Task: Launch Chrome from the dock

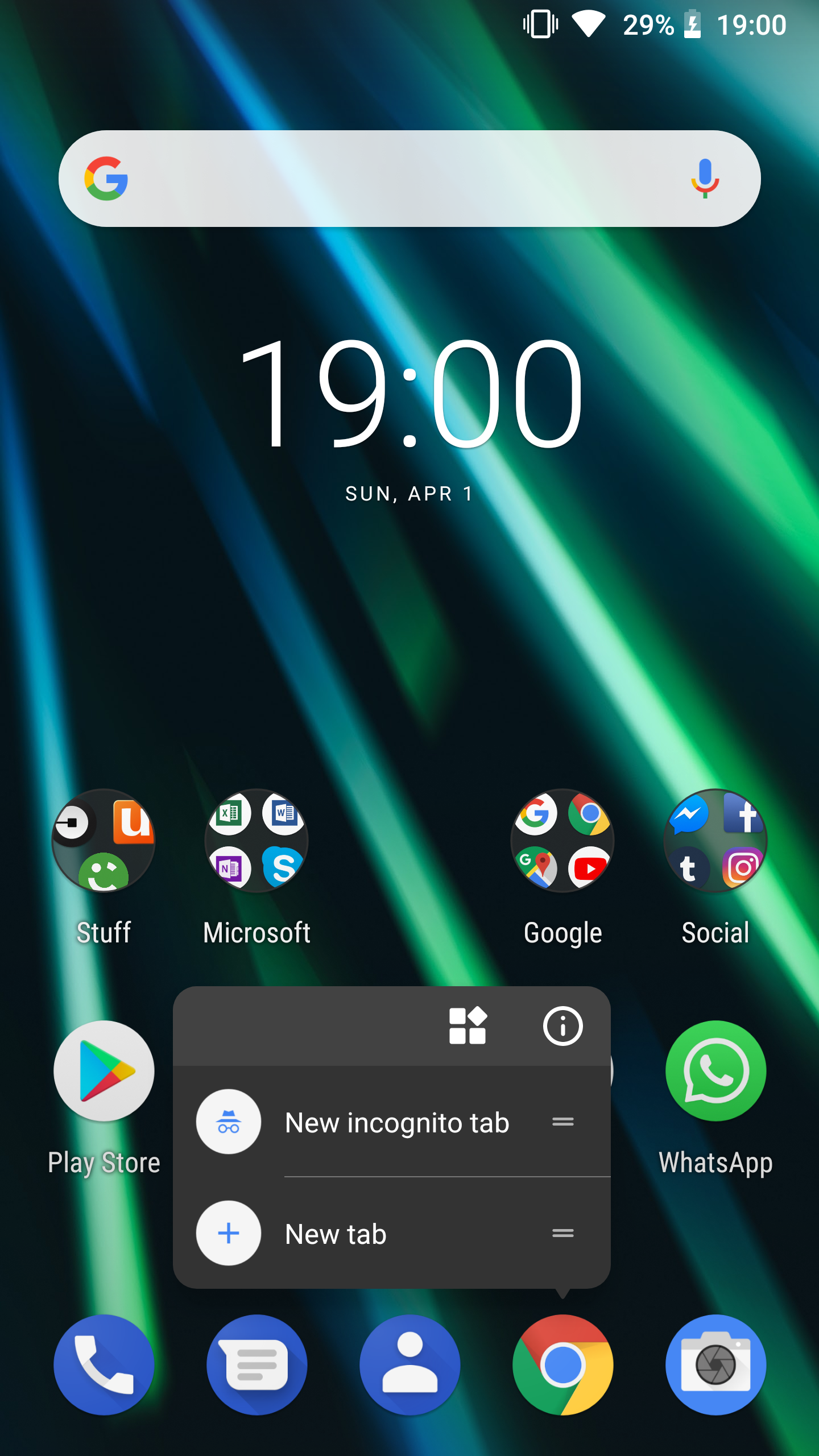Action: coord(562,1365)
